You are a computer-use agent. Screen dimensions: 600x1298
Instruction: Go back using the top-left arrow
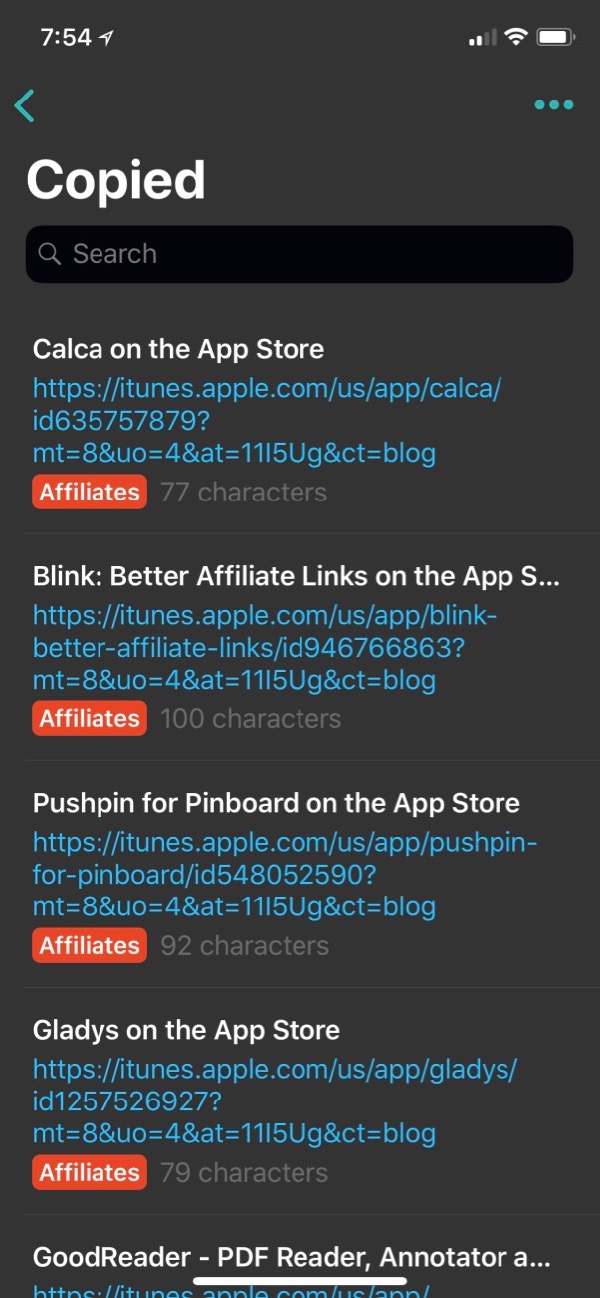coord(26,105)
